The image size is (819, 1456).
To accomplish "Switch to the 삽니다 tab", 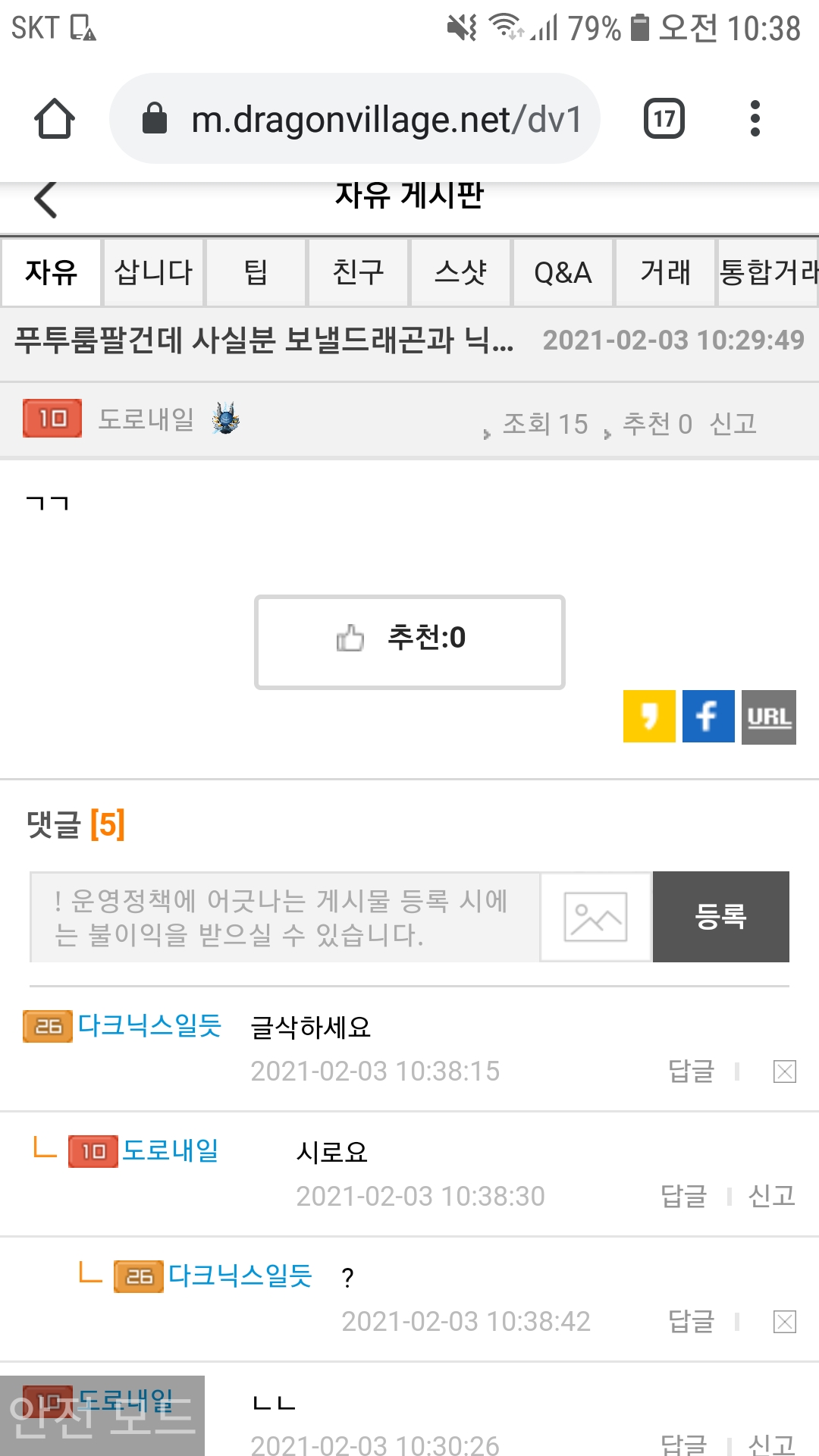I will click(154, 272).
